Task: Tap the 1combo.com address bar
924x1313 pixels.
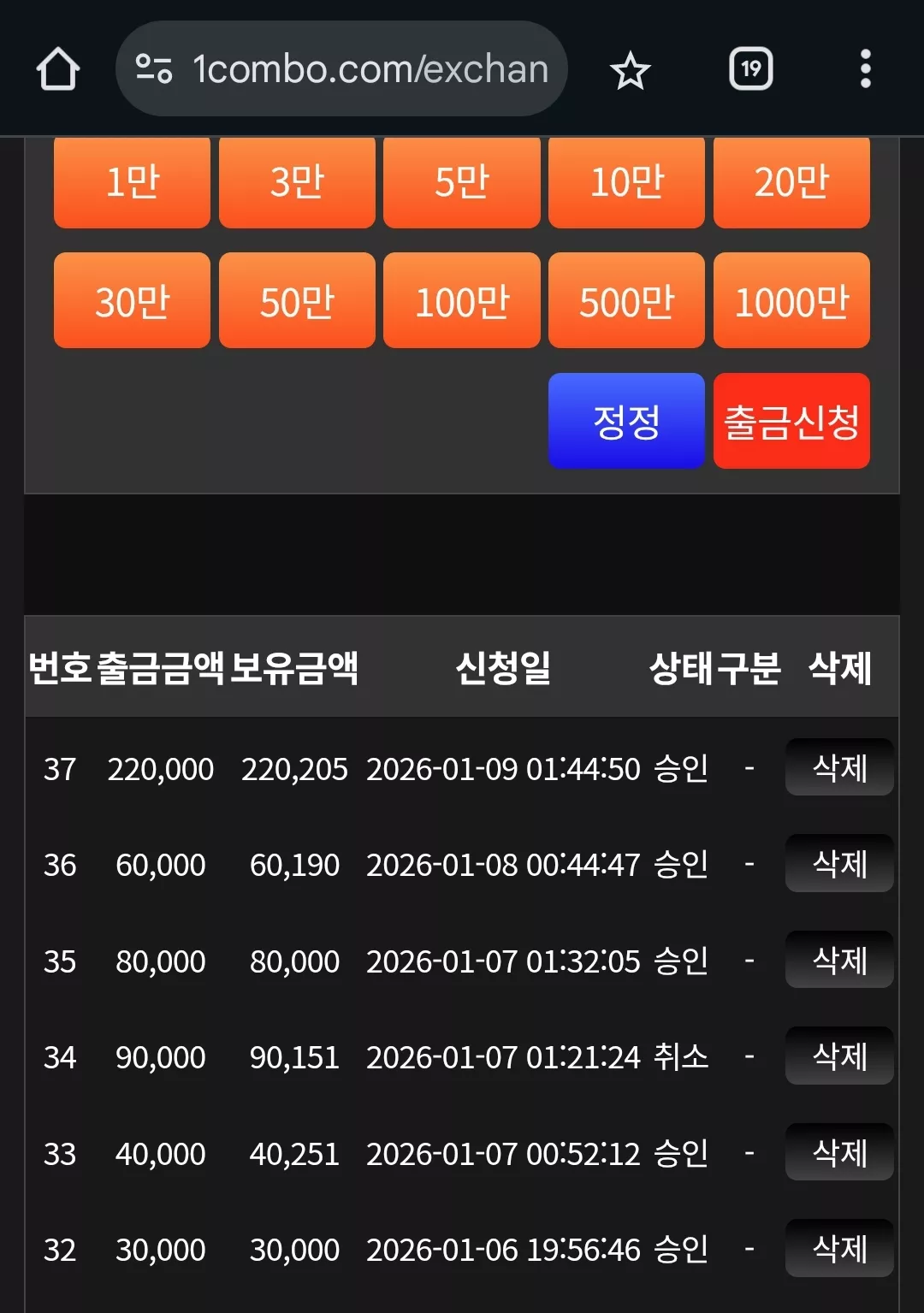Action: pyautogui.click(x=342, y=68)
